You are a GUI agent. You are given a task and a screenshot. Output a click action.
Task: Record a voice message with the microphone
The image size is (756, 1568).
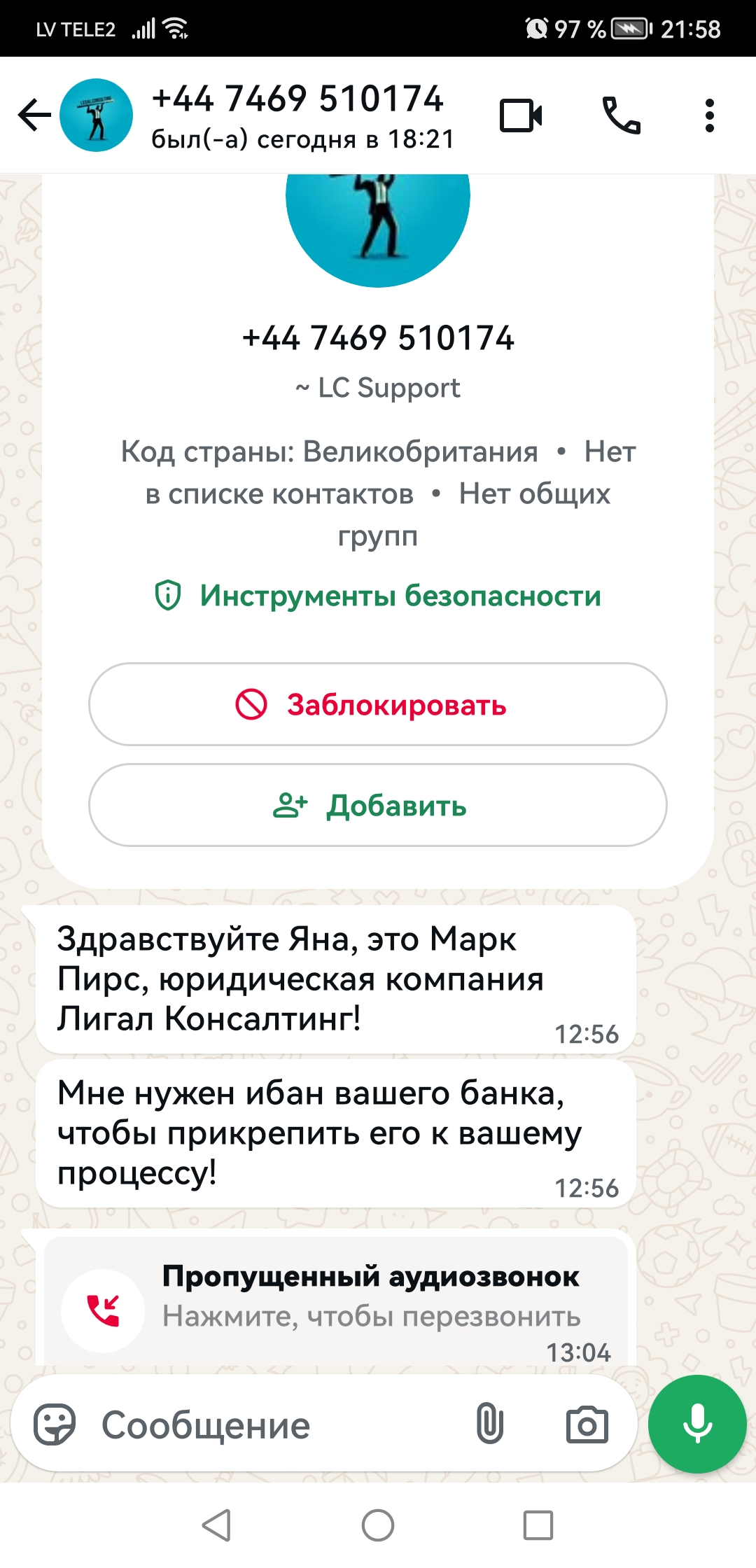(x=697, y=1424)
